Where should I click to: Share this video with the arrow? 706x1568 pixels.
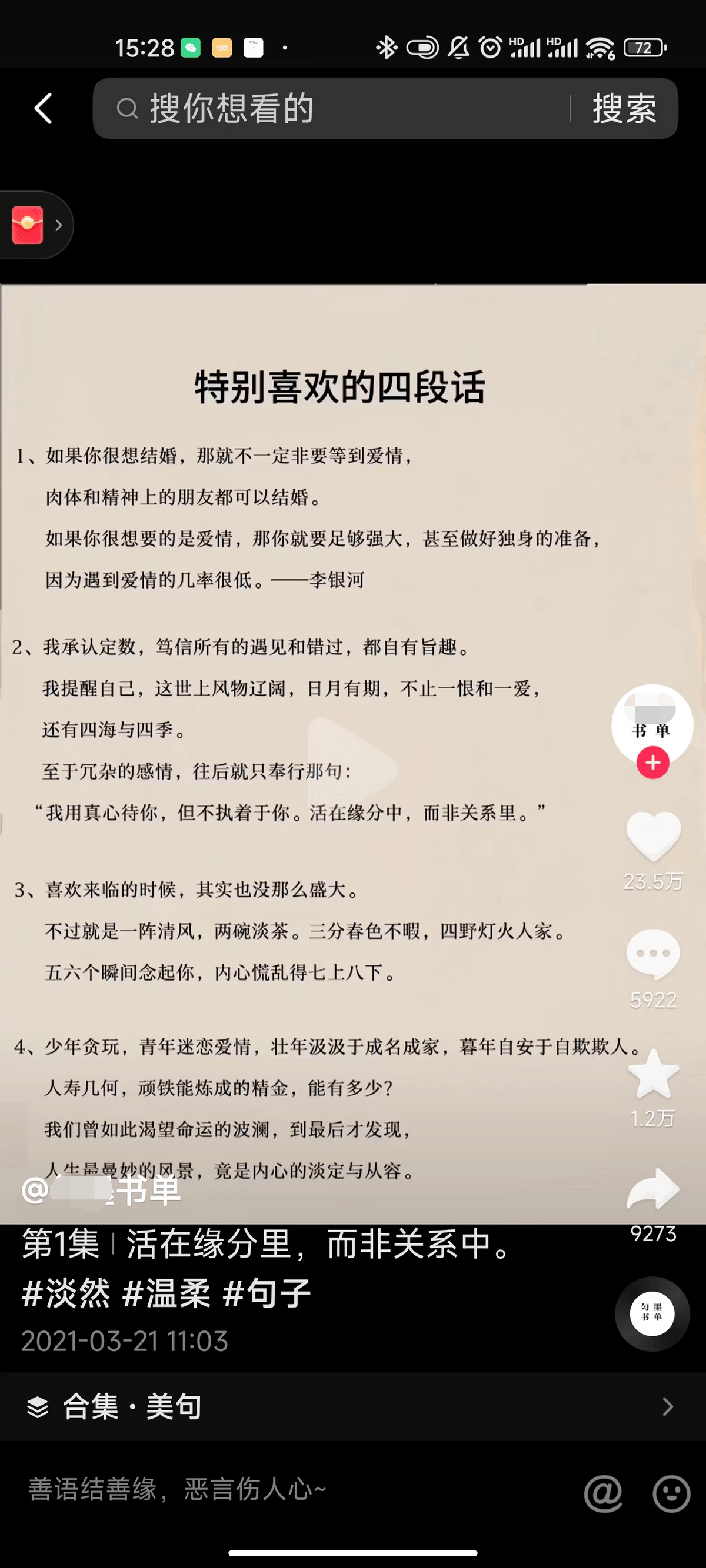(653, 1188)
